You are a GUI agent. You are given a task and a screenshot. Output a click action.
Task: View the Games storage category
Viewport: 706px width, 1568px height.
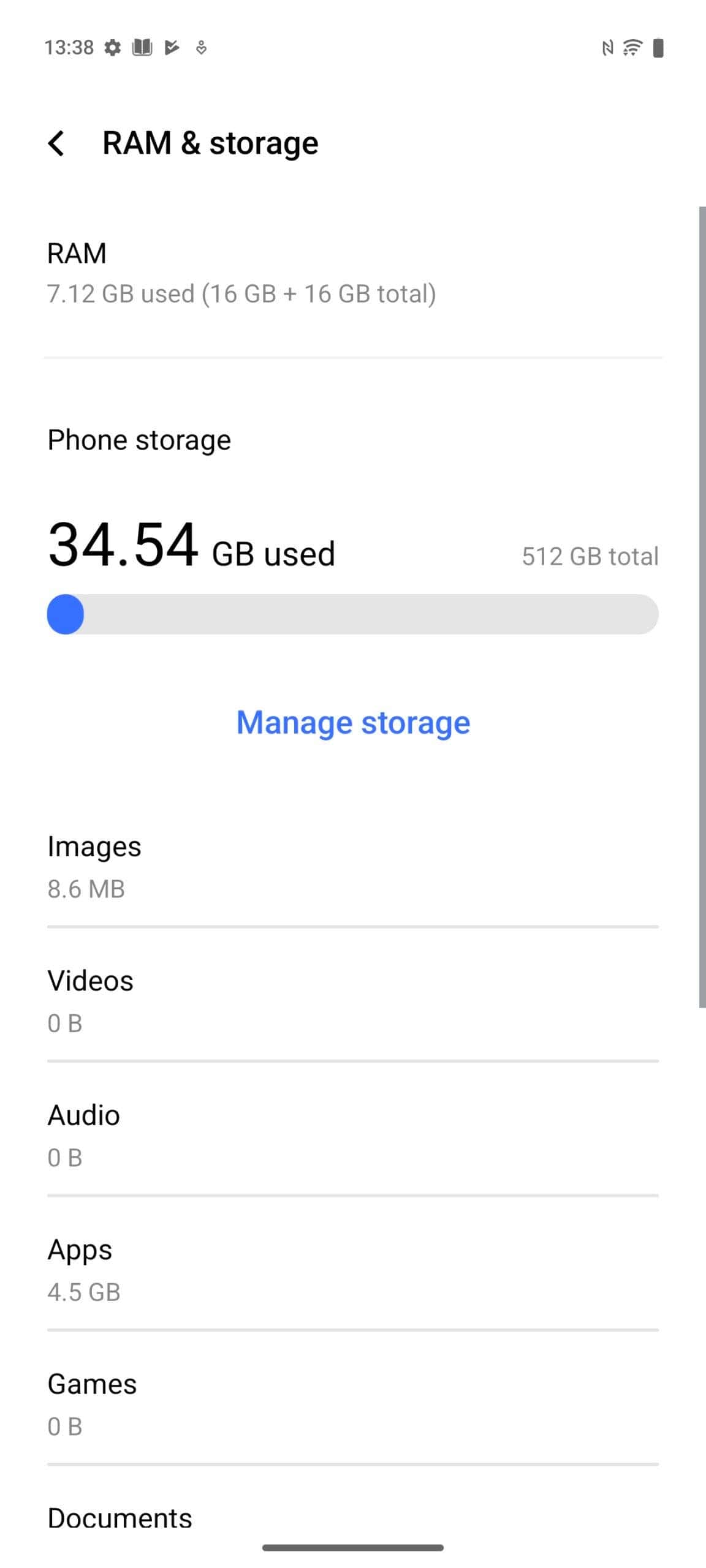[353, 1403]
